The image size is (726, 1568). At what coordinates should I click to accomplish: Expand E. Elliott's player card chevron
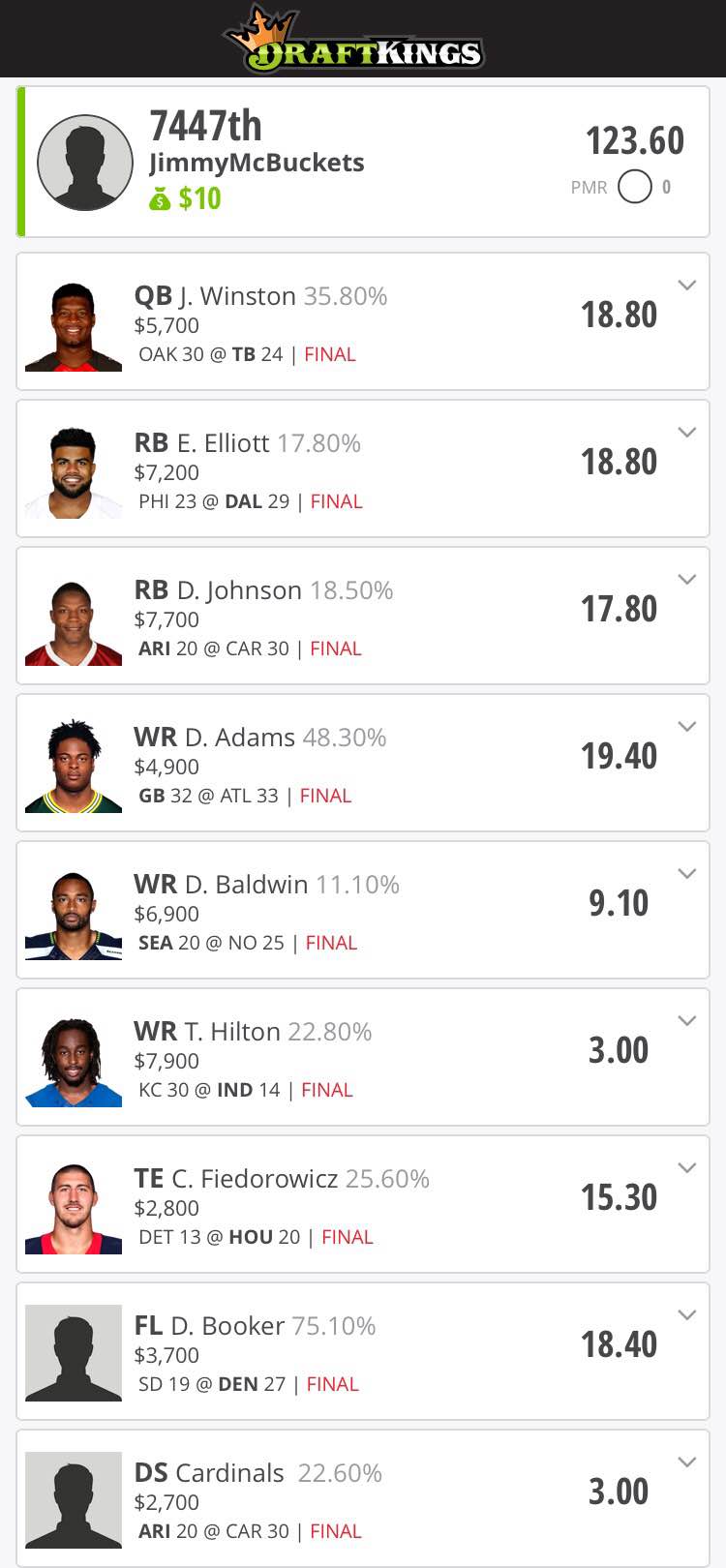click(x=687, y=433)
